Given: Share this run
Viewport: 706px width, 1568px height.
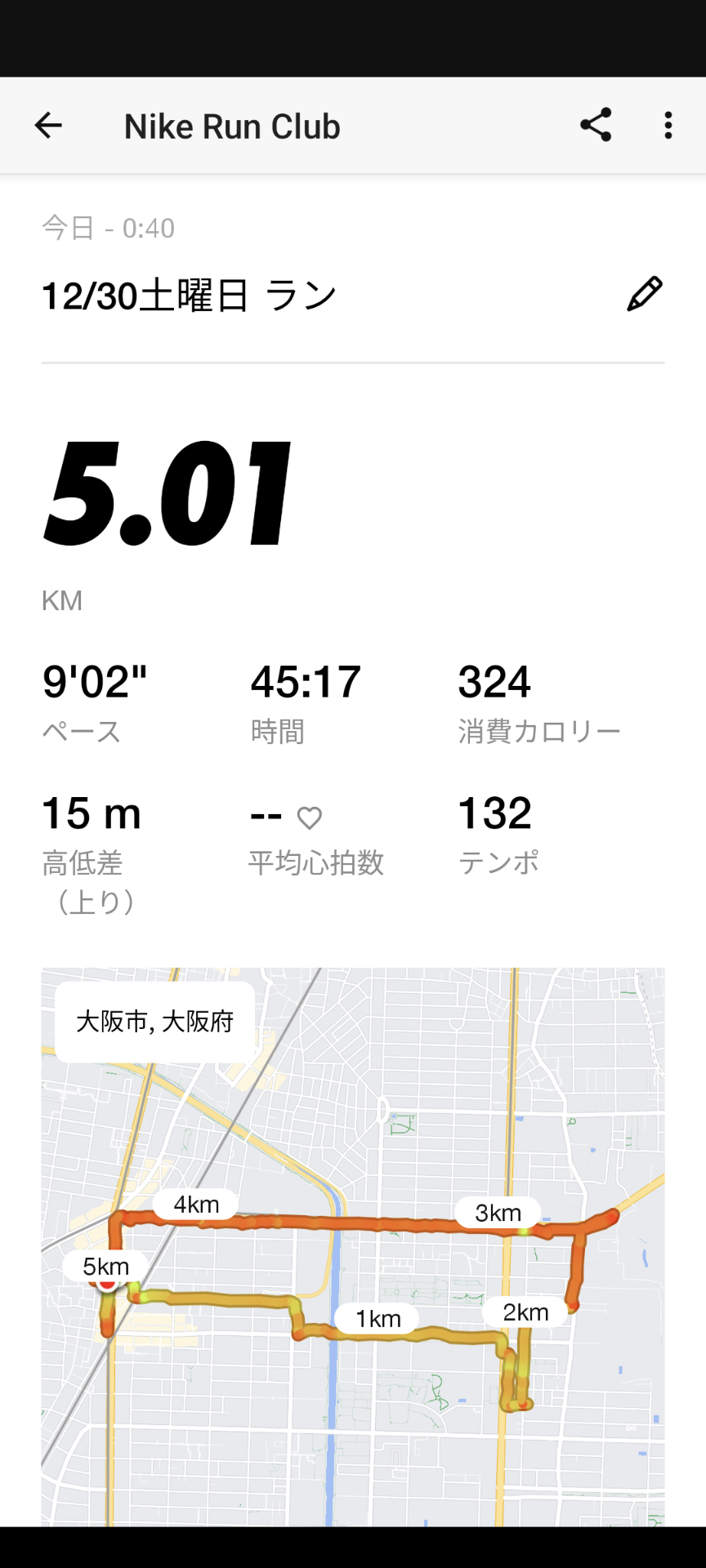Looking at the screenshot, I should pos(596,125).
